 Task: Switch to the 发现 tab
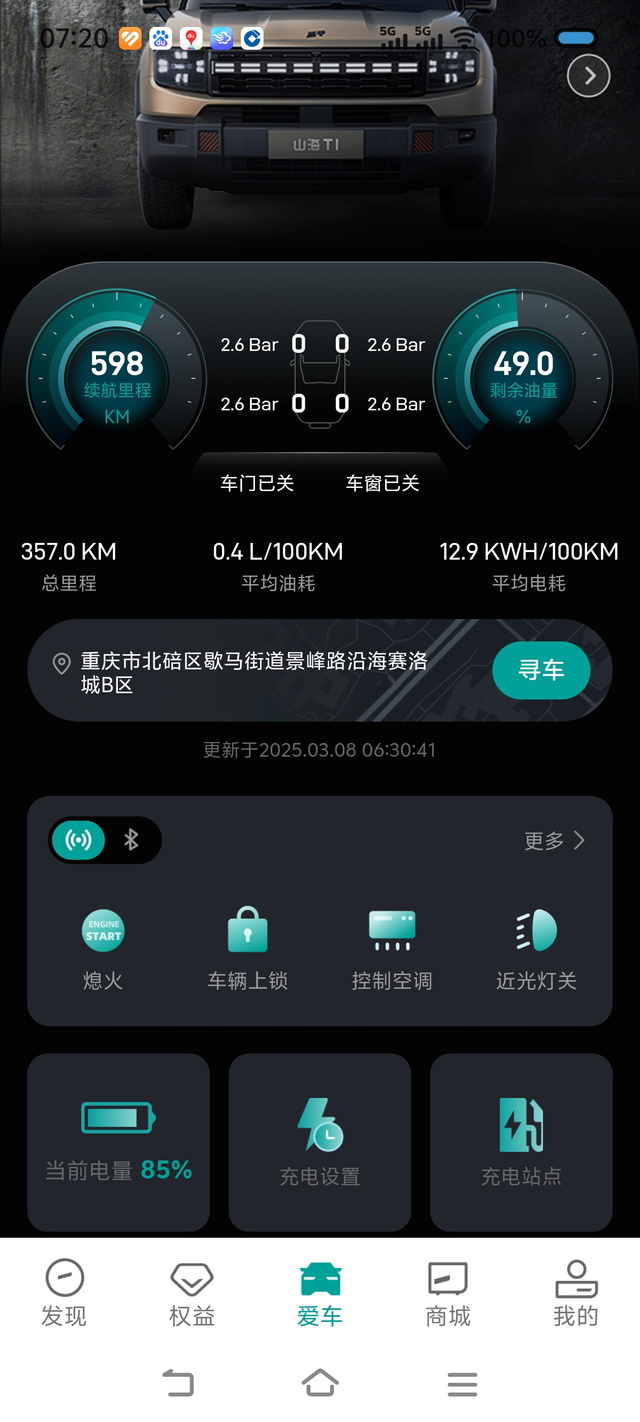[x=64, y=1292]
